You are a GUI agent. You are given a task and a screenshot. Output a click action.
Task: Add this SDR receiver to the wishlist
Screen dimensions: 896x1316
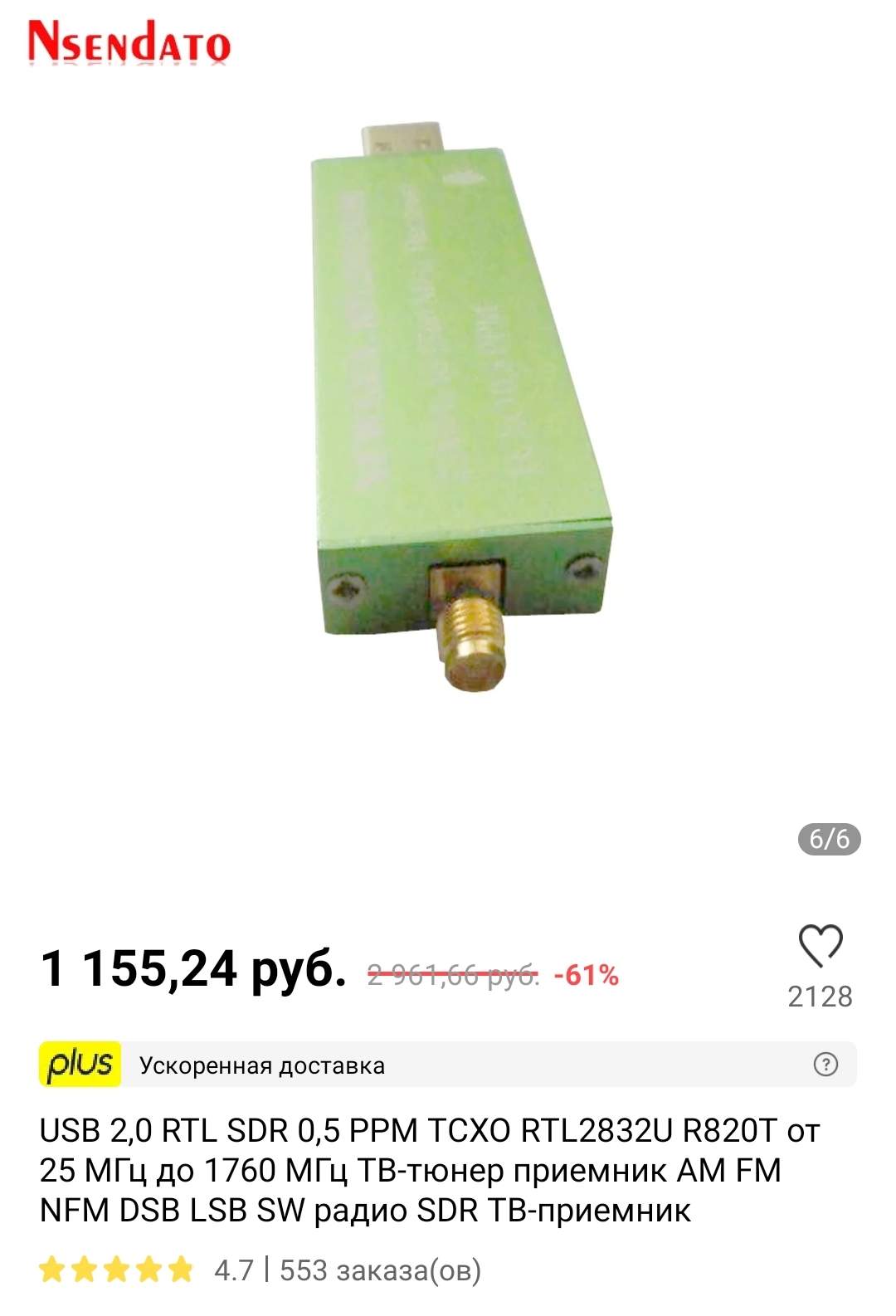pyautogui.click(x=820, y=946)
